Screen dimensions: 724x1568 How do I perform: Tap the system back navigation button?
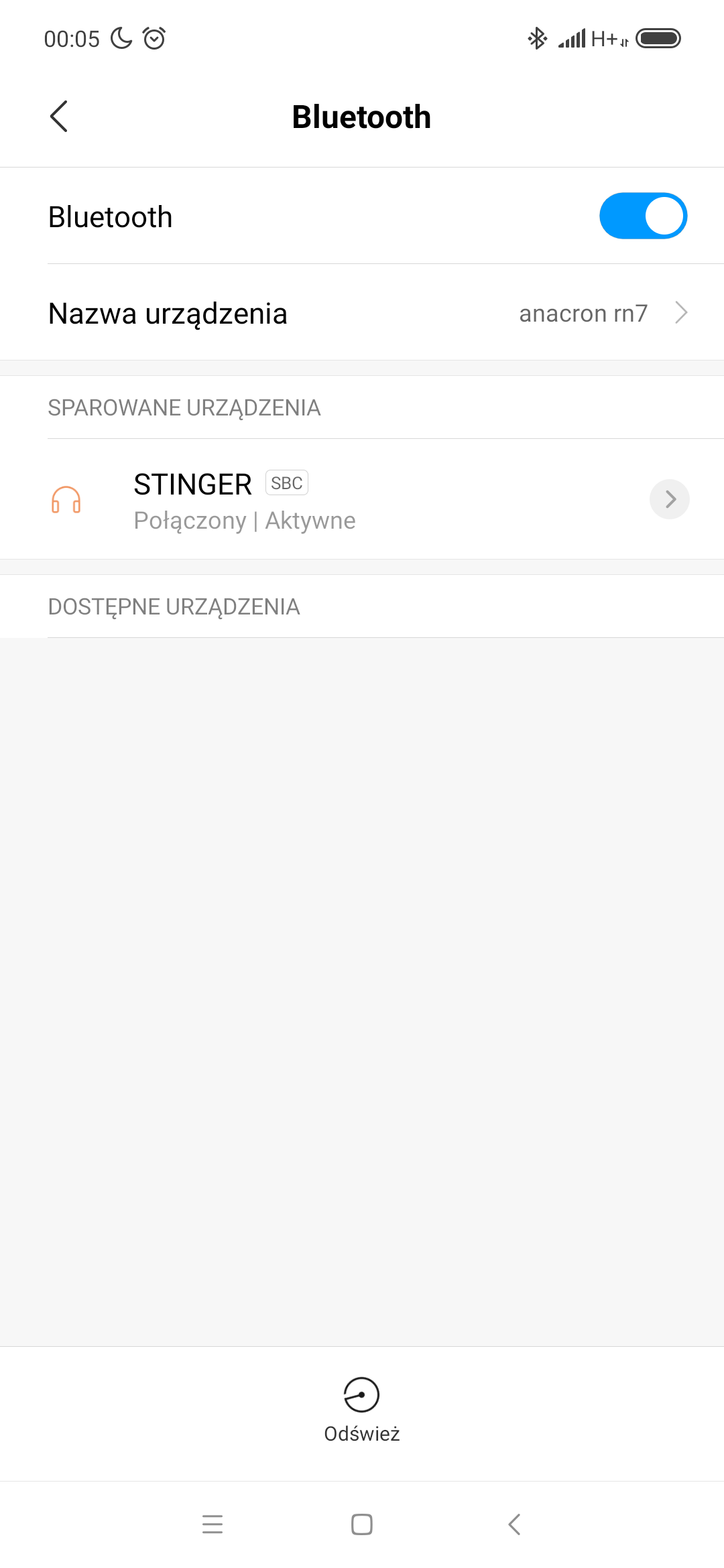(514, 1524)
